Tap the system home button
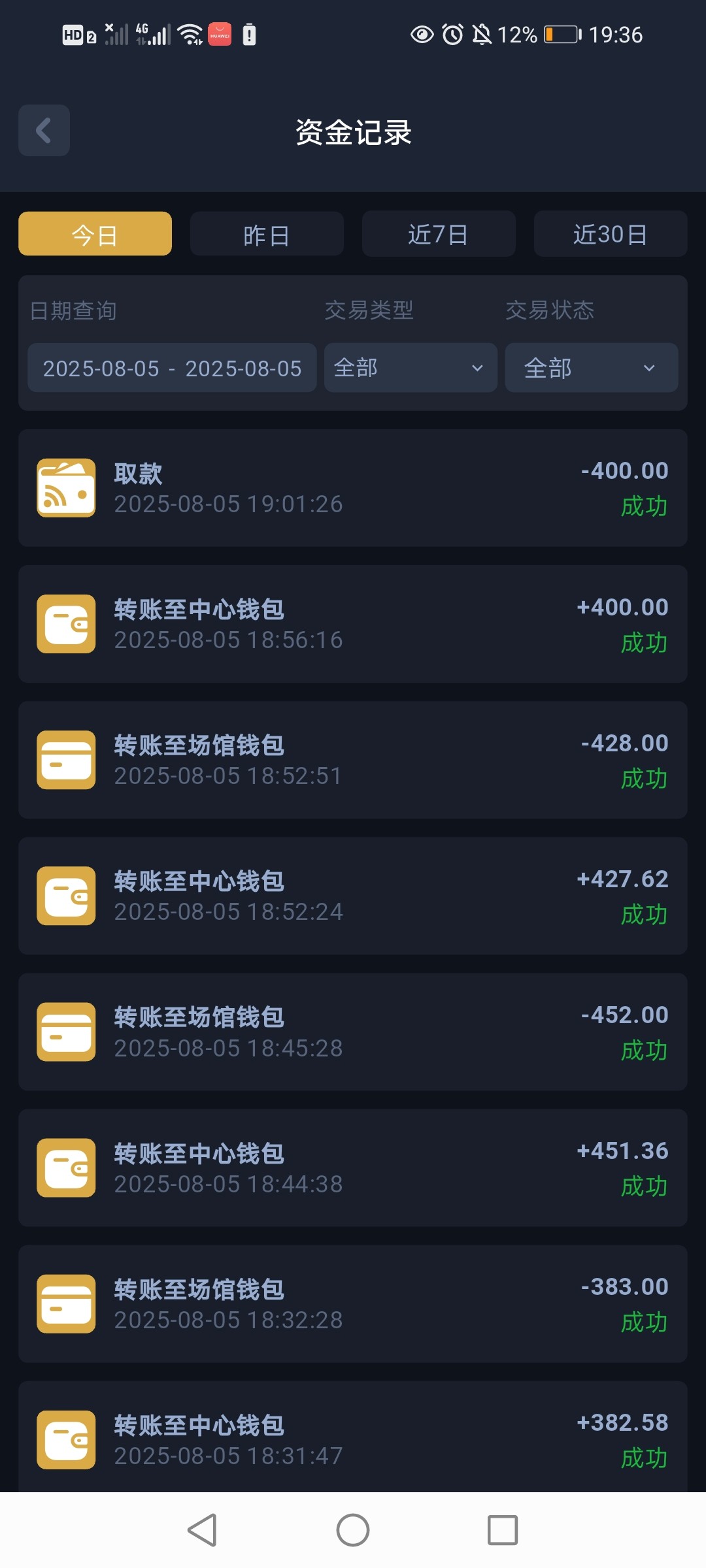706x1568 pixels. (x=353, y=1530)
